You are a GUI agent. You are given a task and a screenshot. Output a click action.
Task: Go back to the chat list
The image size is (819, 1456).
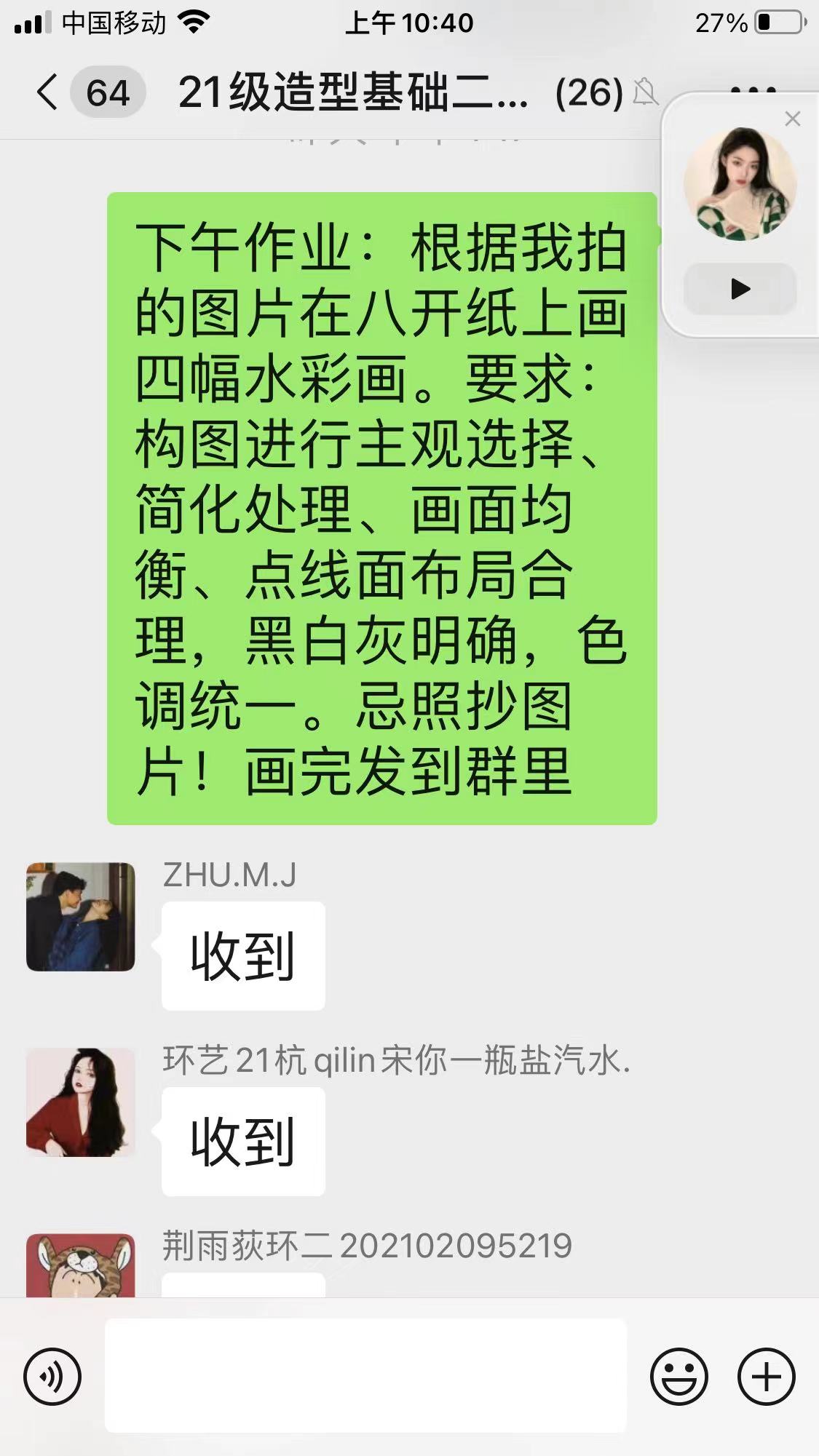(x=48, y=93)
